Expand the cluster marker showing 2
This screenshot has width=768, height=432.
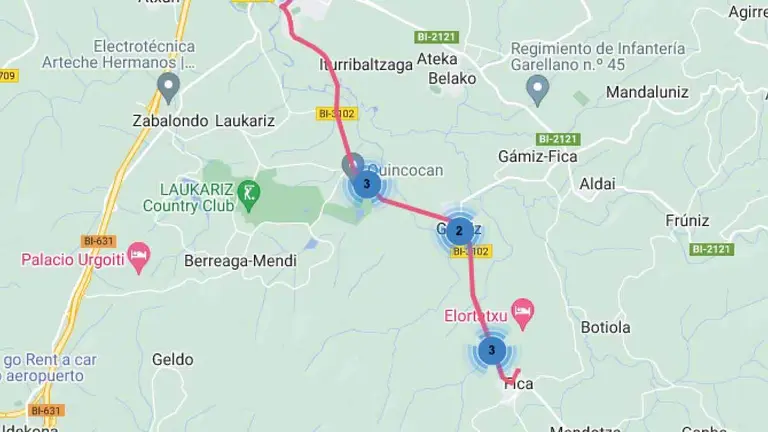point(459,231)
